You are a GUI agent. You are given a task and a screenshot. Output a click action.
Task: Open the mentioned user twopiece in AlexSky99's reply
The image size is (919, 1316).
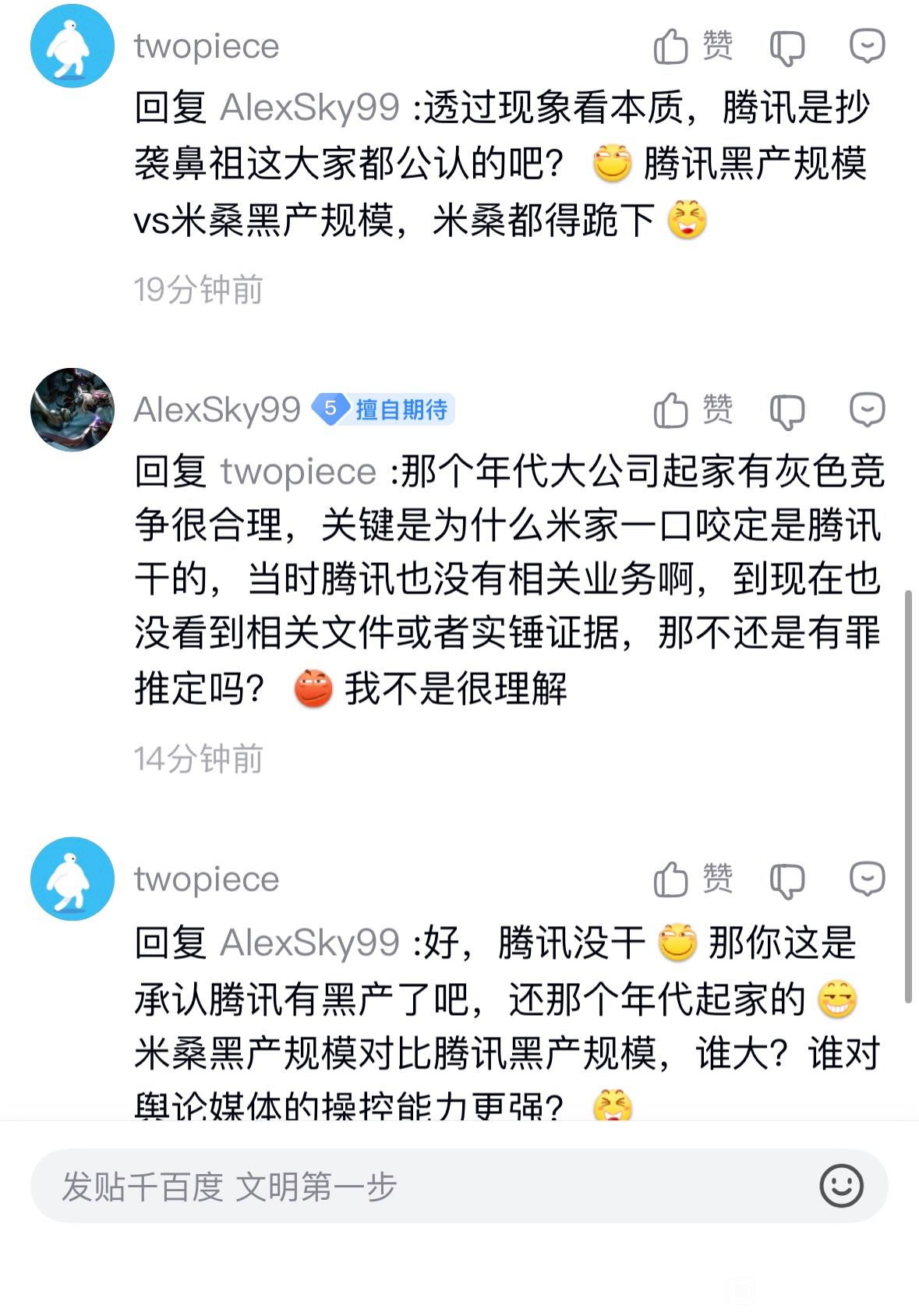(299, 472)
